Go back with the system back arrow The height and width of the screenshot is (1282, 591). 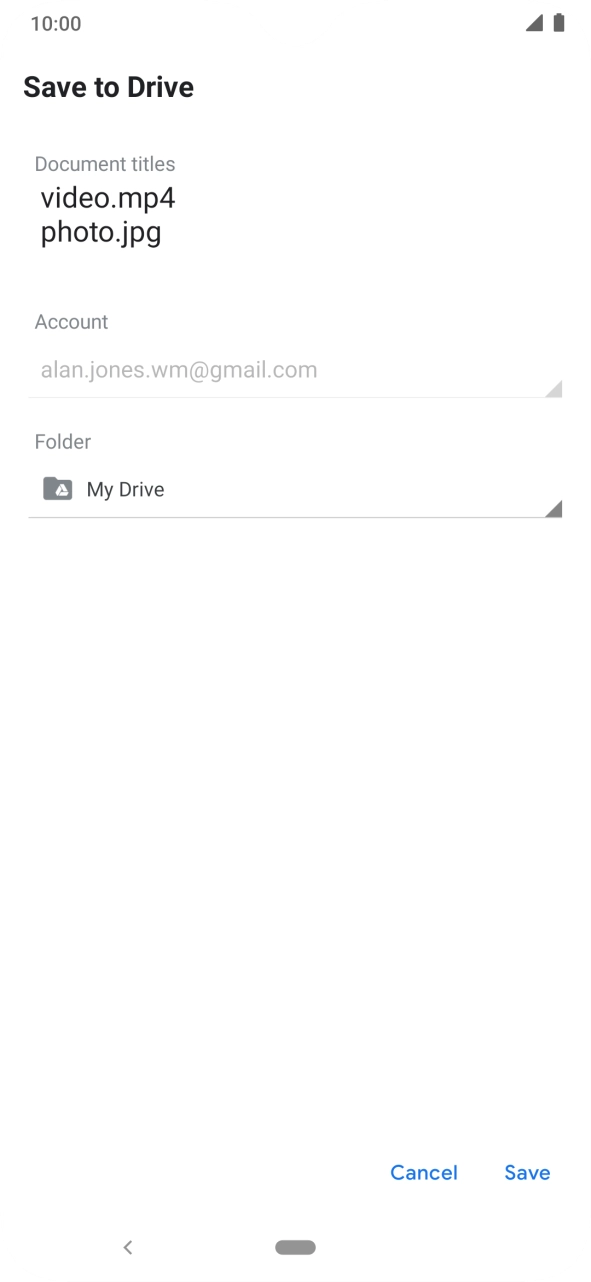pos(128,1247)
